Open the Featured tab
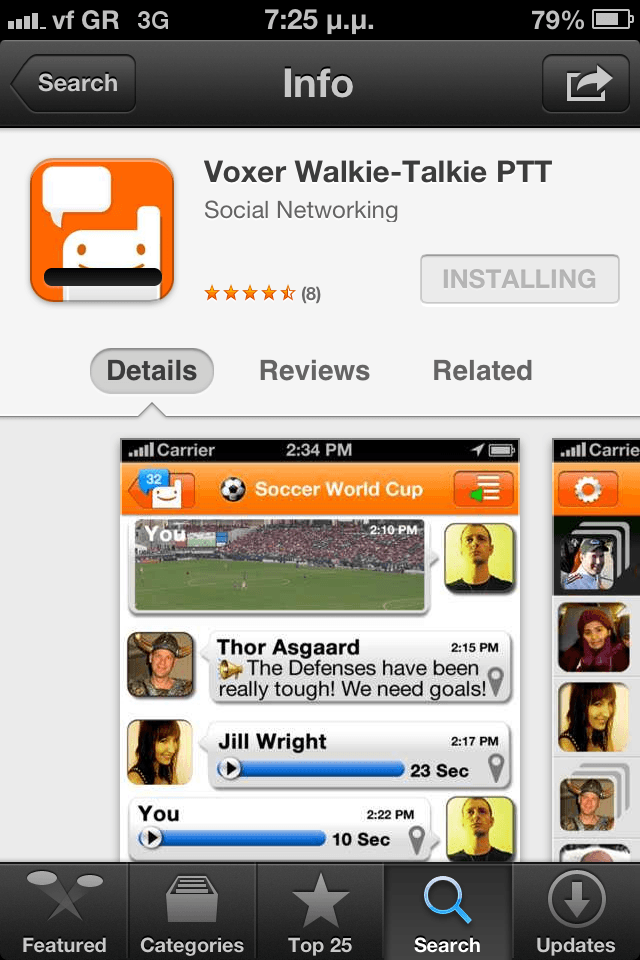Viewport: 640px width, 960px height. (64, 912)
